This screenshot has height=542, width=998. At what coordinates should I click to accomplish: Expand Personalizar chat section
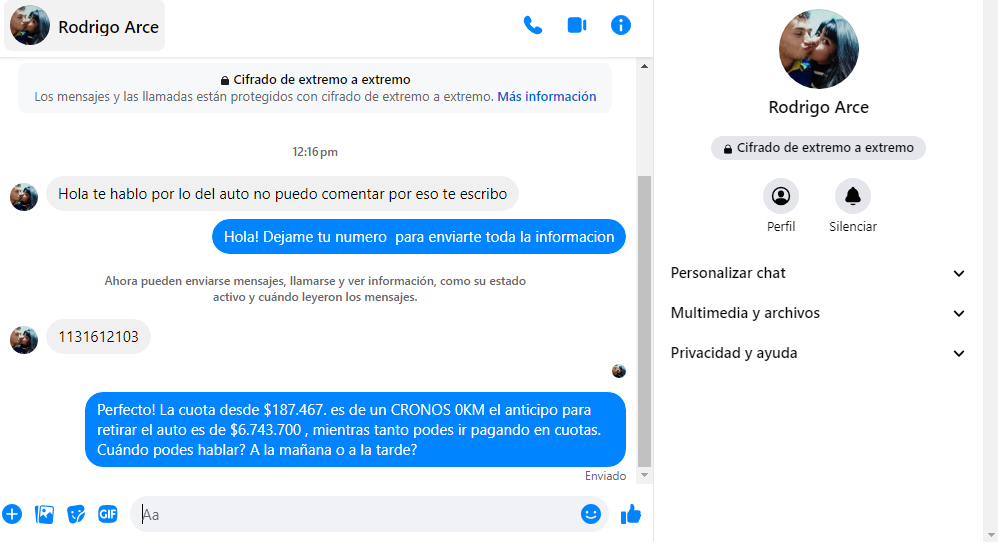point(818,273)
